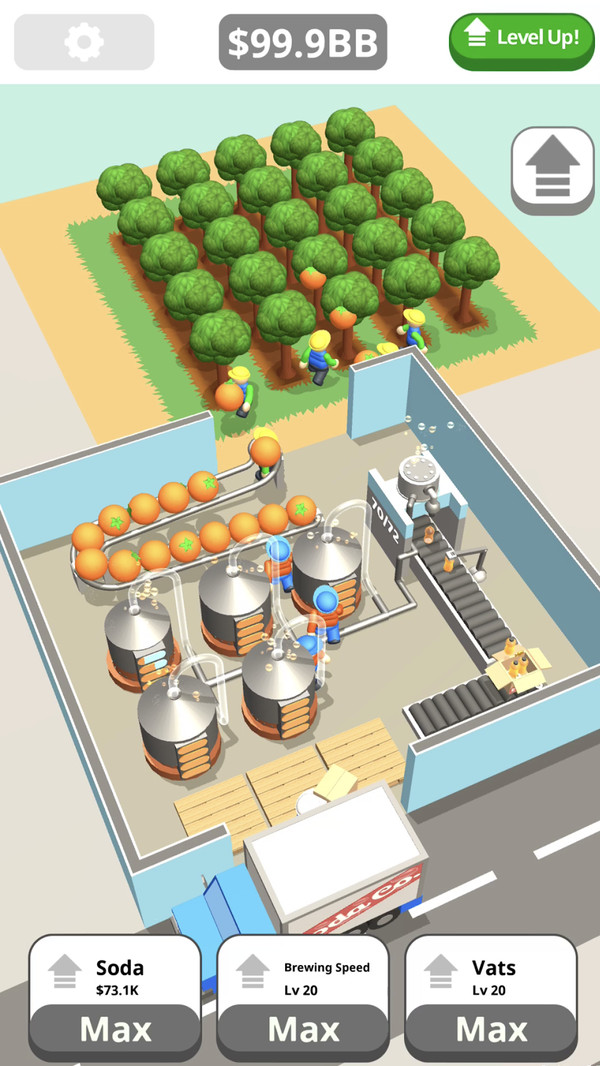Viewport: 600px width, 1066px height.
Task: Select the Soda upgrade card
Action: coord(114,996)
